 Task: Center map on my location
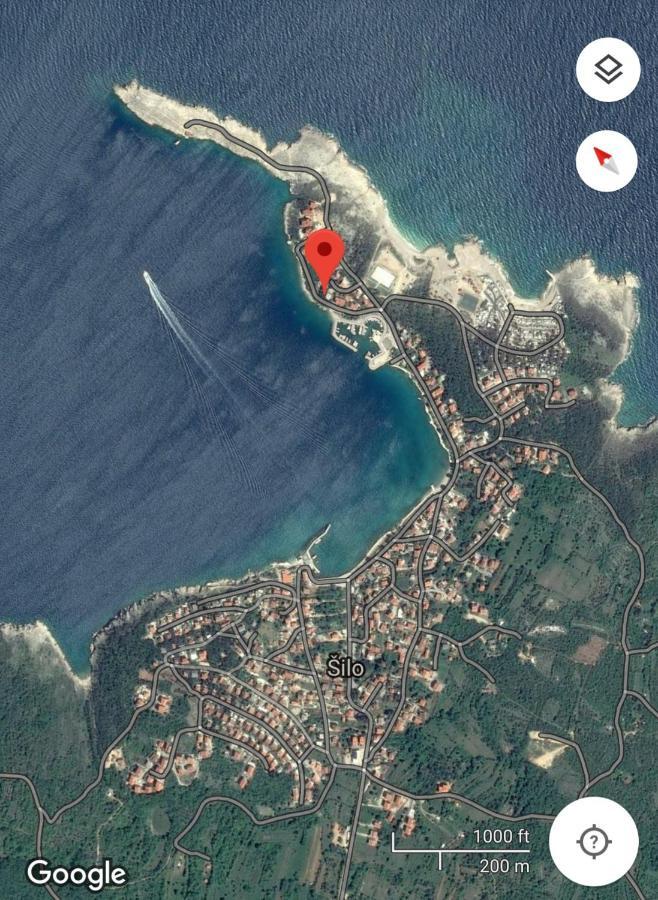593,841
